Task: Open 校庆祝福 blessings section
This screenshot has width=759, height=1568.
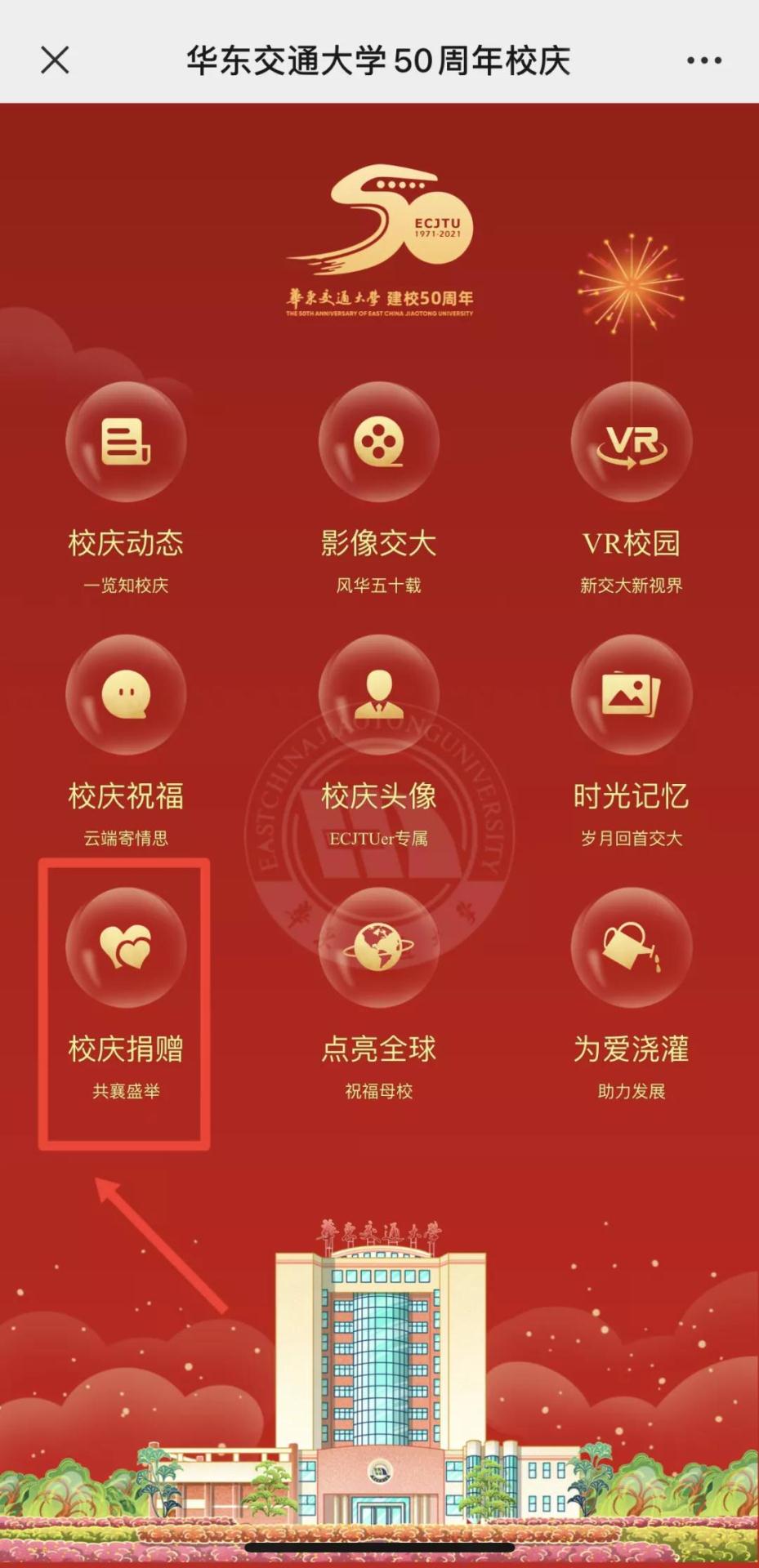Action: click(x=126, y=695)
